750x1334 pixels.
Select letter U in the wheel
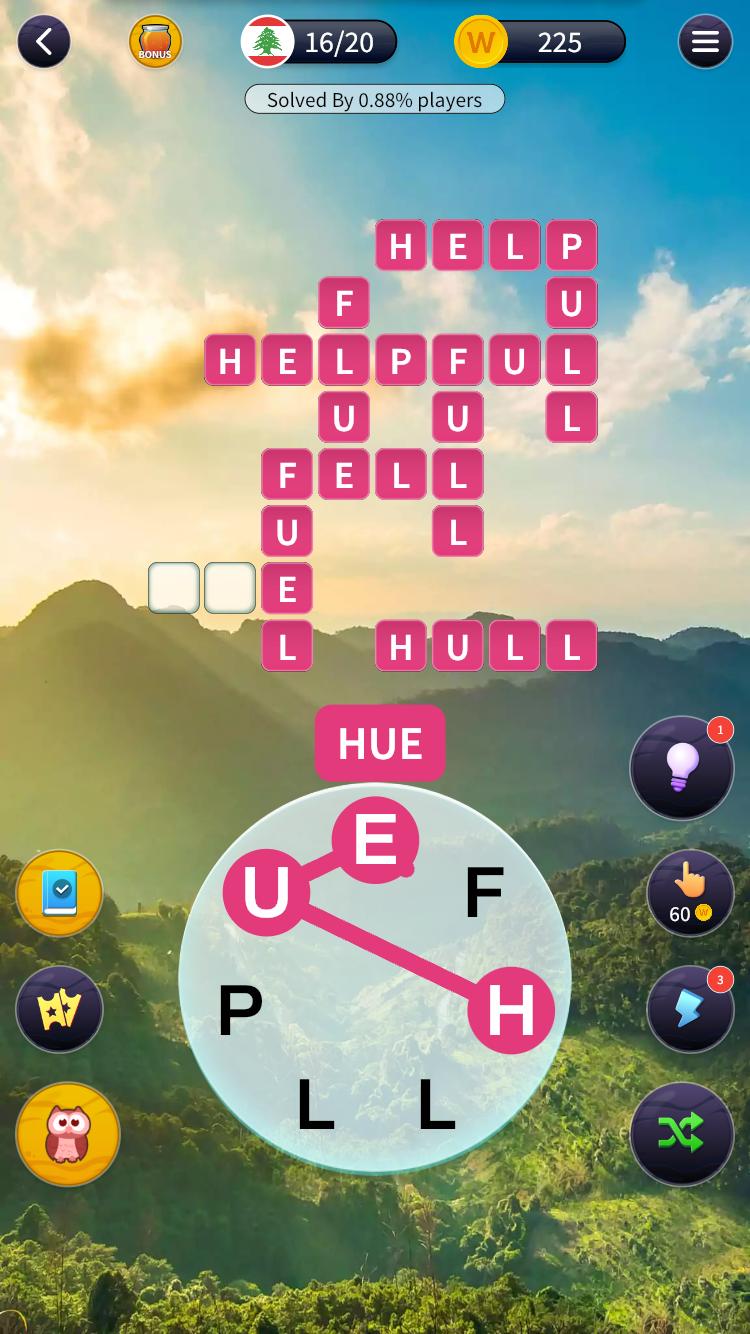(x=266, y=891)
